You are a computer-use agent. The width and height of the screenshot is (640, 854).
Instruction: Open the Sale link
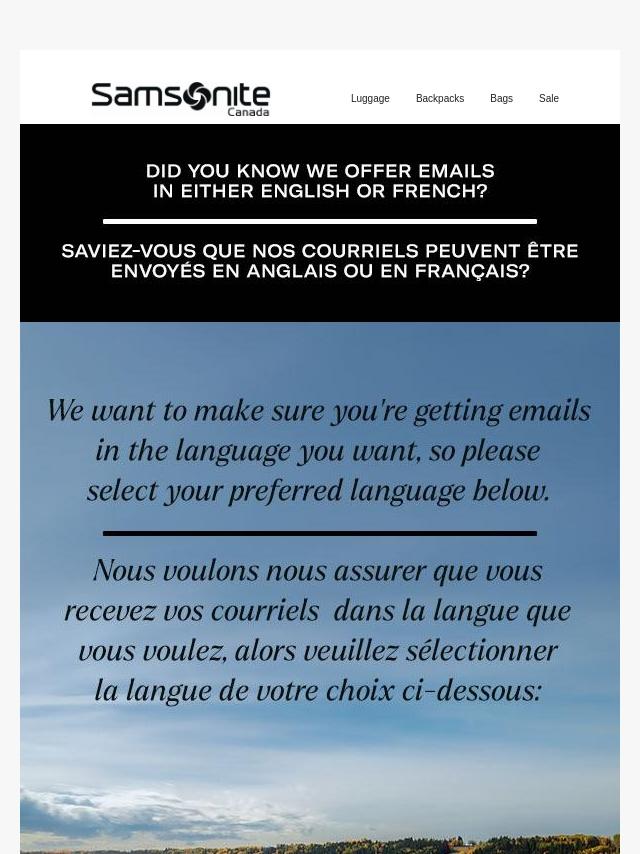tap(548, 99)
